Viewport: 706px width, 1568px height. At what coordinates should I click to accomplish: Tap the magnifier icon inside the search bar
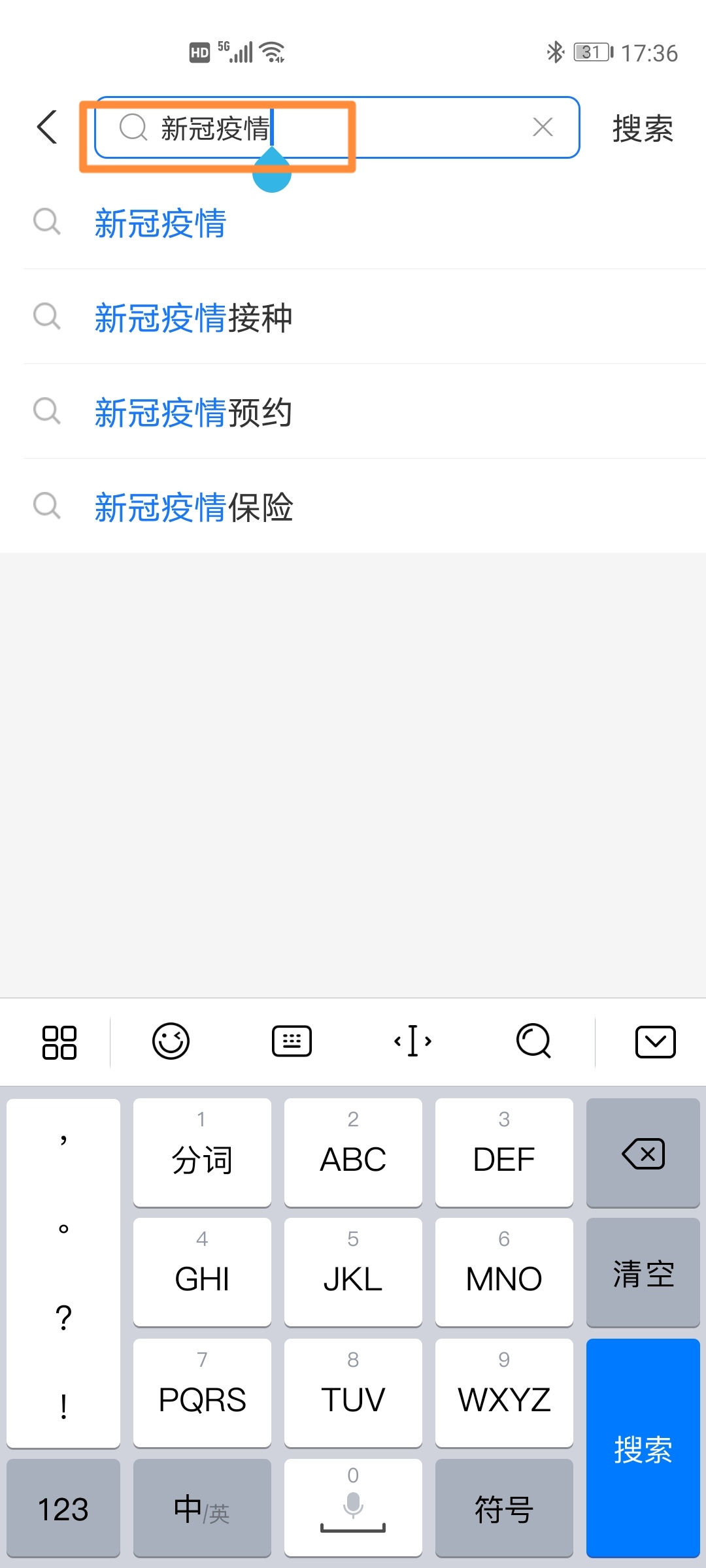click(133, 127)
